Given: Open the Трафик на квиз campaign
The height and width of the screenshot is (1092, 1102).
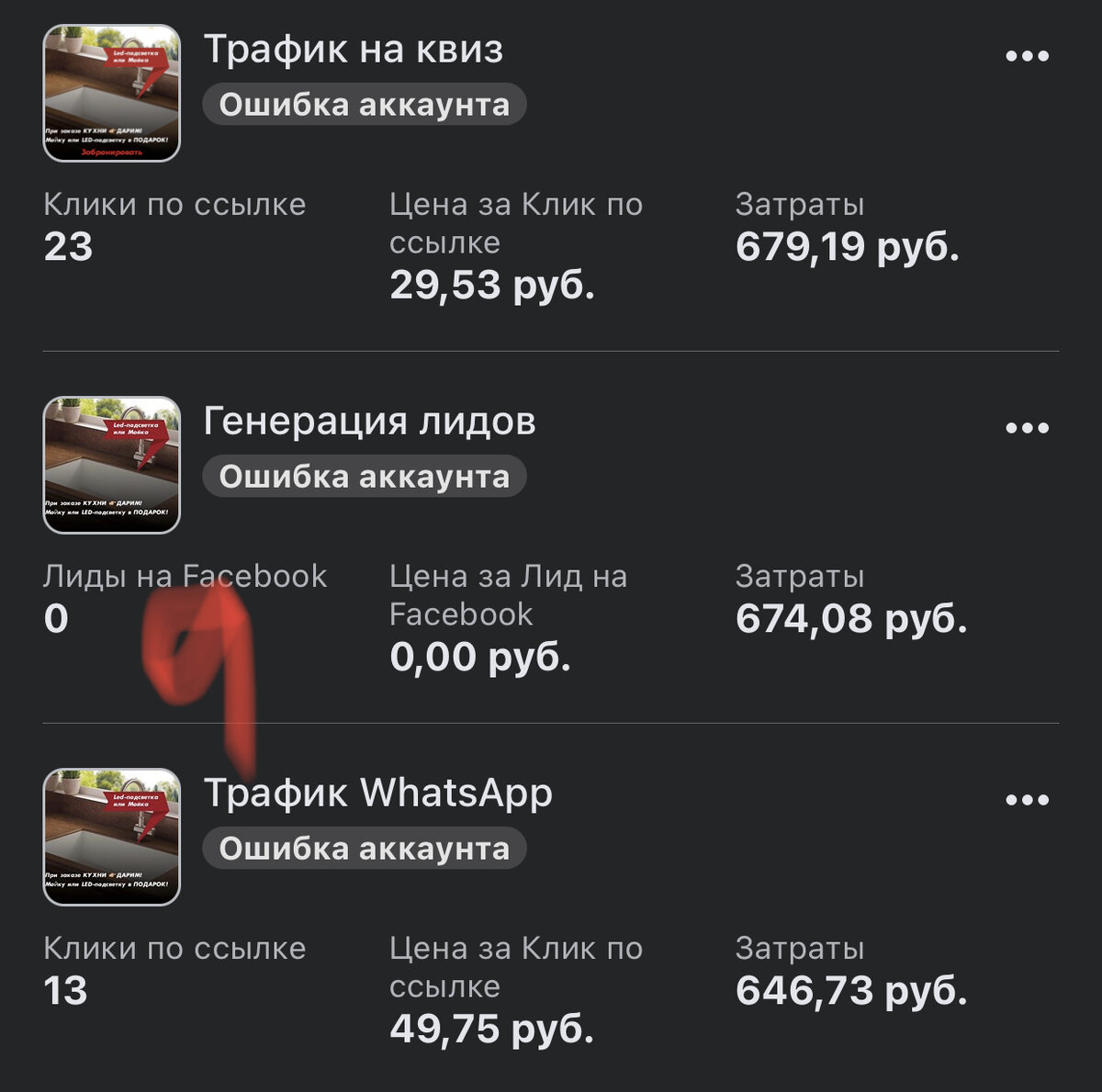Looking at the screenshot, I should (354, 50).
